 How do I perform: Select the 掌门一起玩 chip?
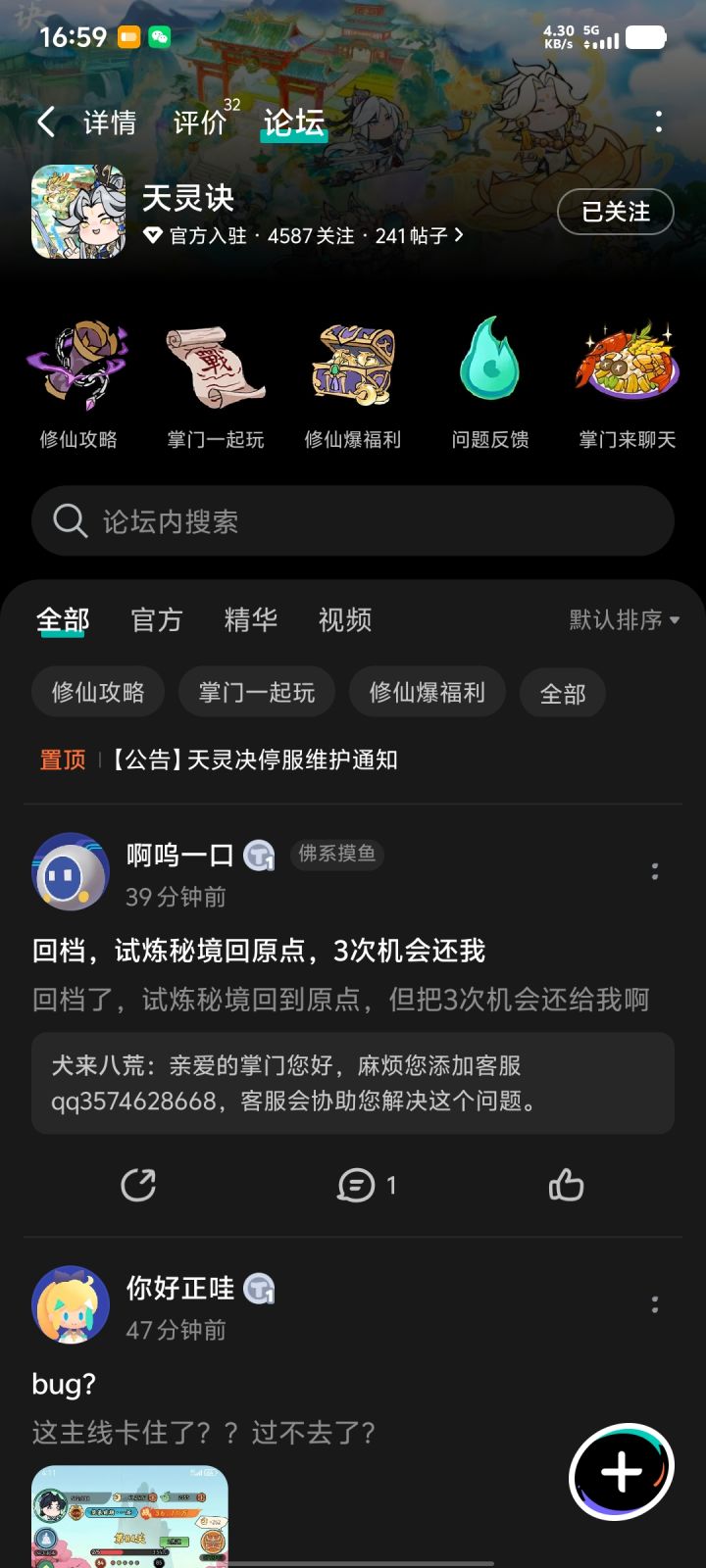[x=257, y=692]
